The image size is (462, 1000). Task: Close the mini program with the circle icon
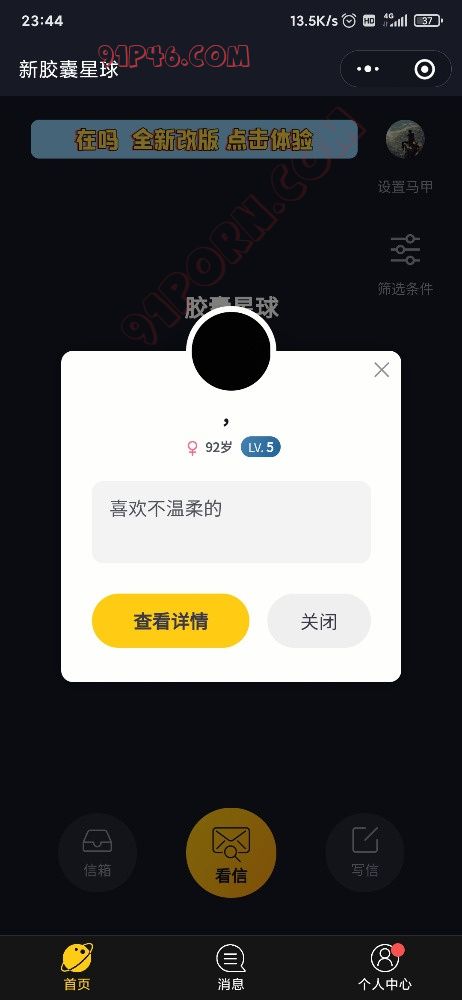click(x=425, y=69)
